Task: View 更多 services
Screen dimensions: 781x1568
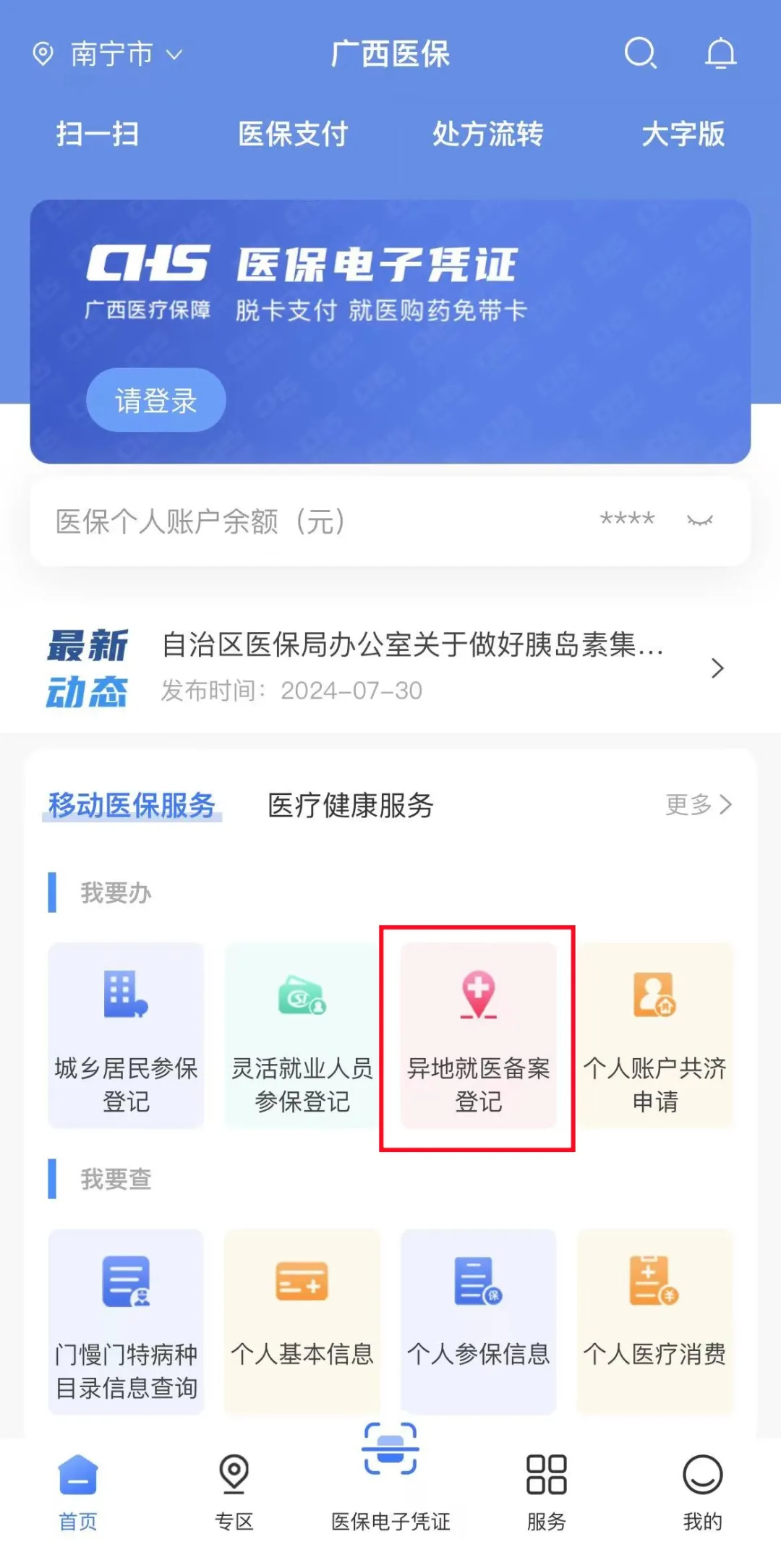Action: tap(699, 804)
